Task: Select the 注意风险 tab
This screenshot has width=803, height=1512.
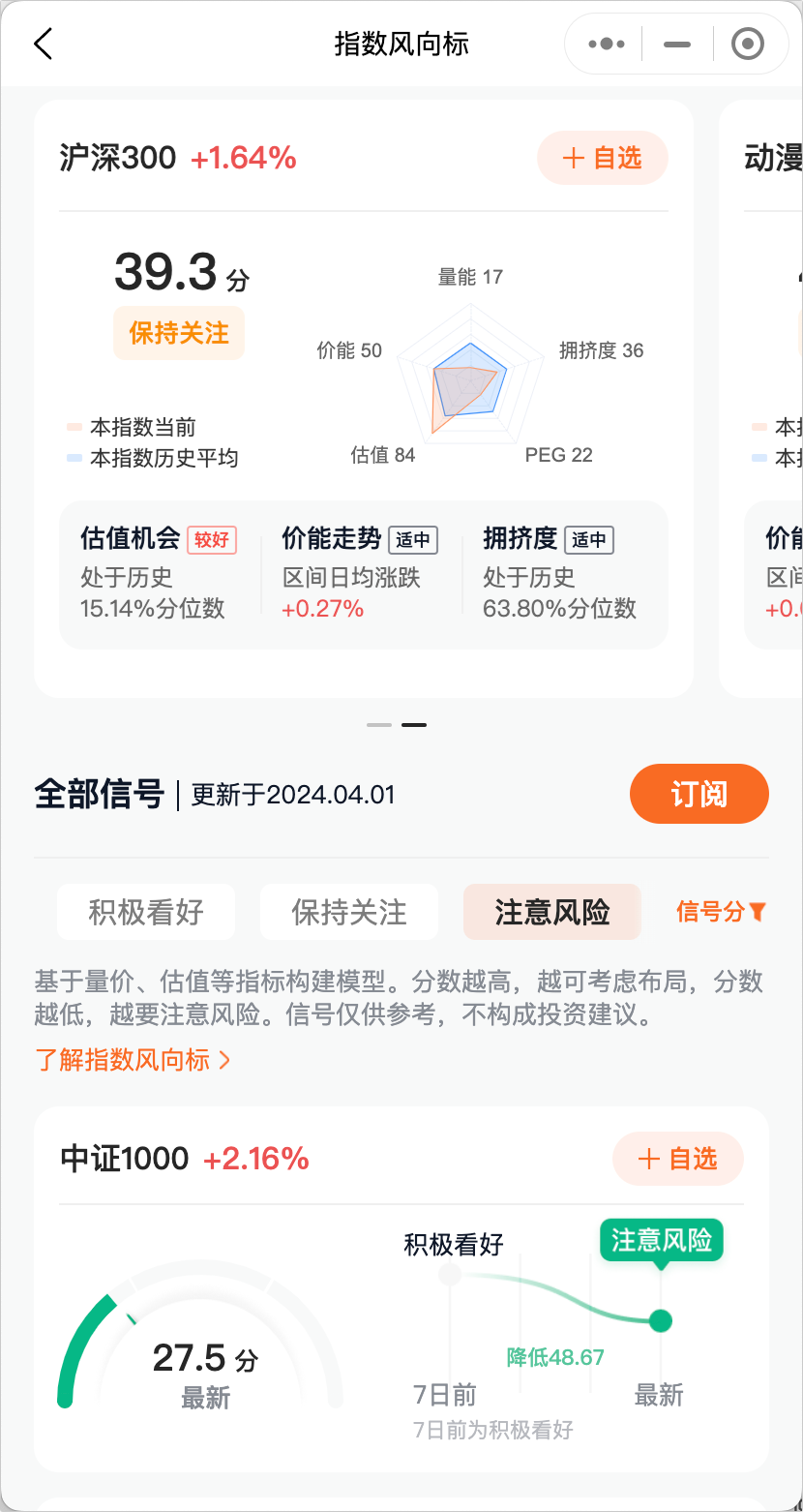Action: click(x=552, y=912)
